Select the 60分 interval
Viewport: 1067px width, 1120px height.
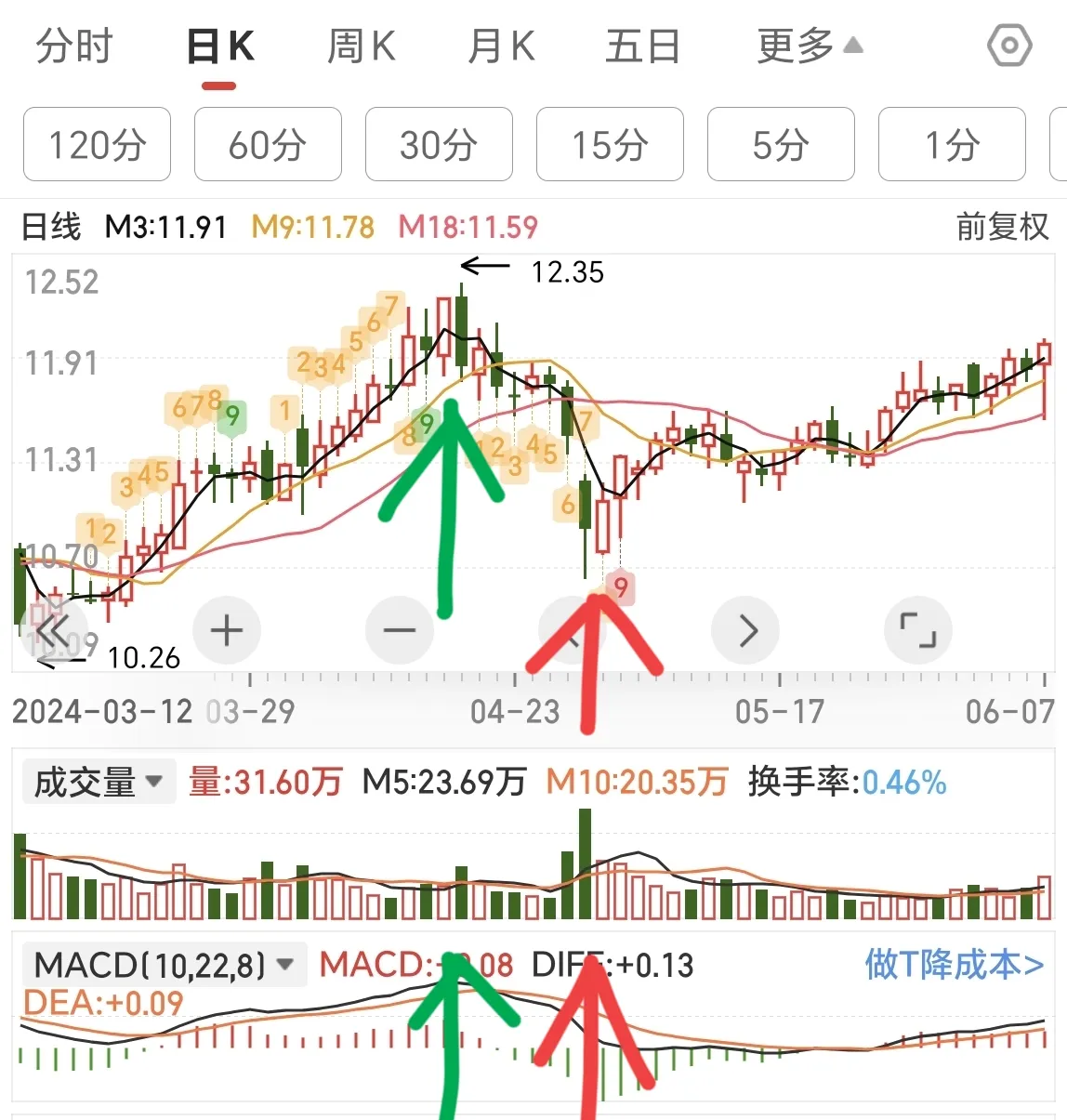coord(268,144)
